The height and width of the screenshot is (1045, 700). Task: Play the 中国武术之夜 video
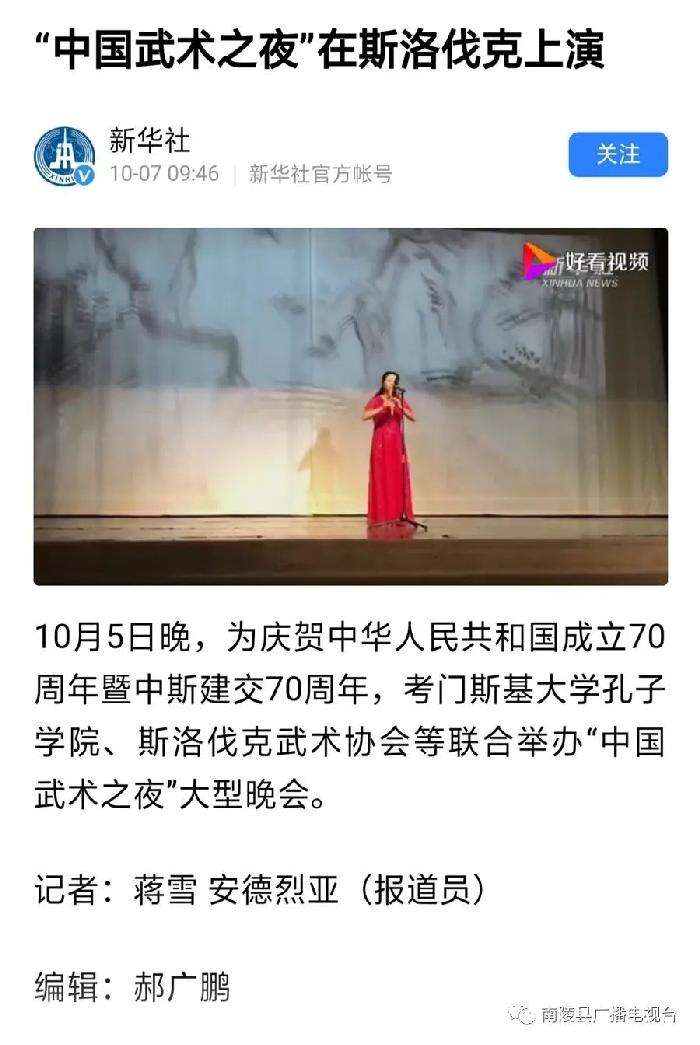point(350,406)
